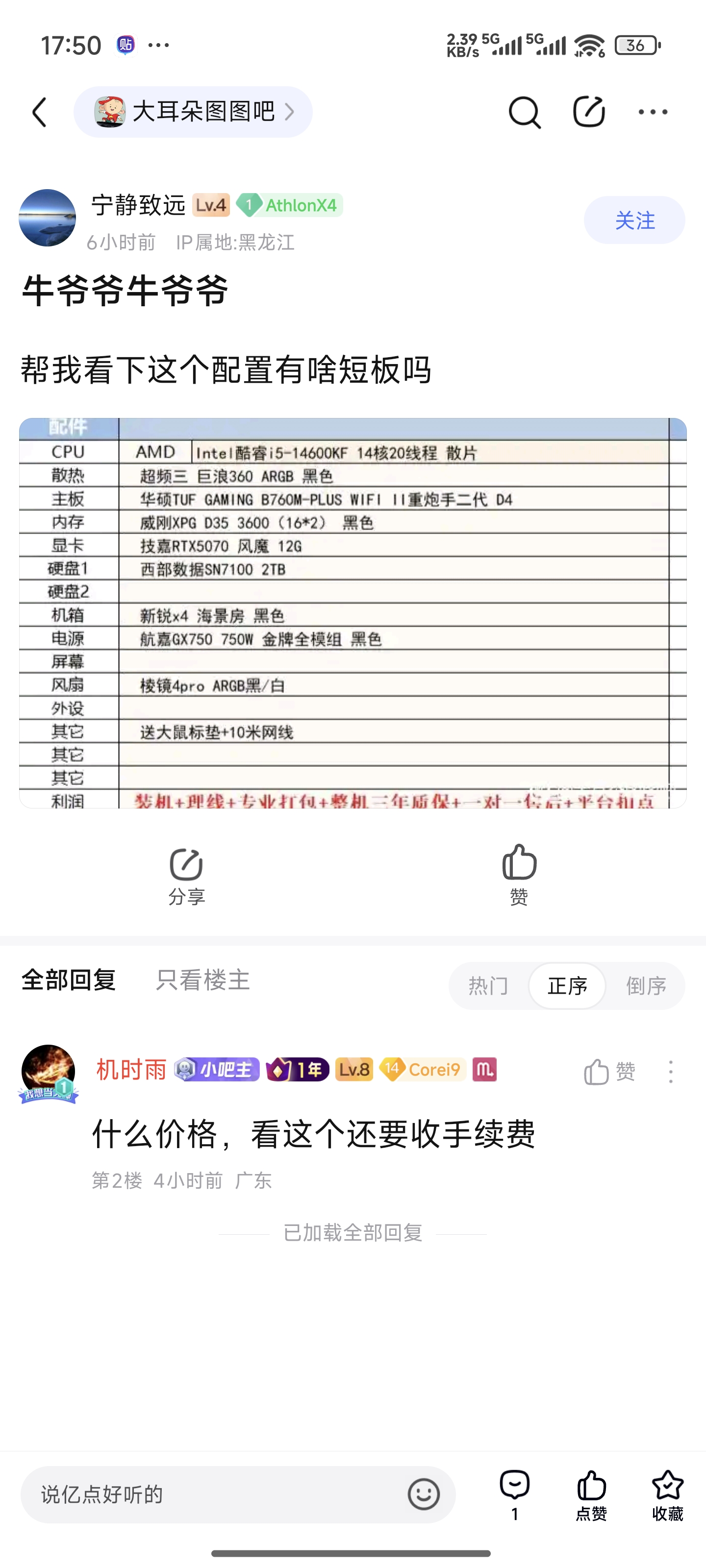Share this post via 分享
Image resolution: width=706 pixels, height=1568 pixels.
pos(186,875)
